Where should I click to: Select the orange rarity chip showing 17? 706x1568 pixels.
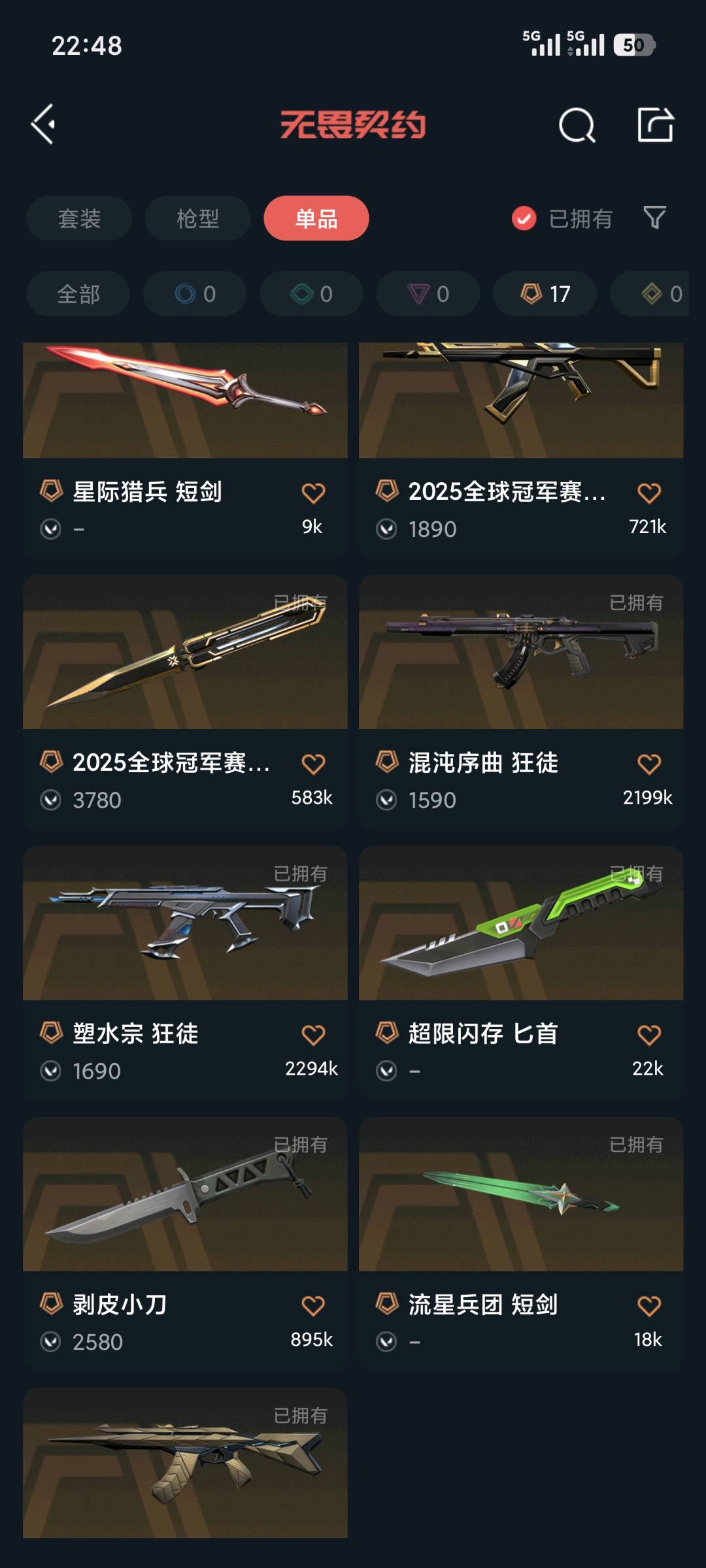545,294
